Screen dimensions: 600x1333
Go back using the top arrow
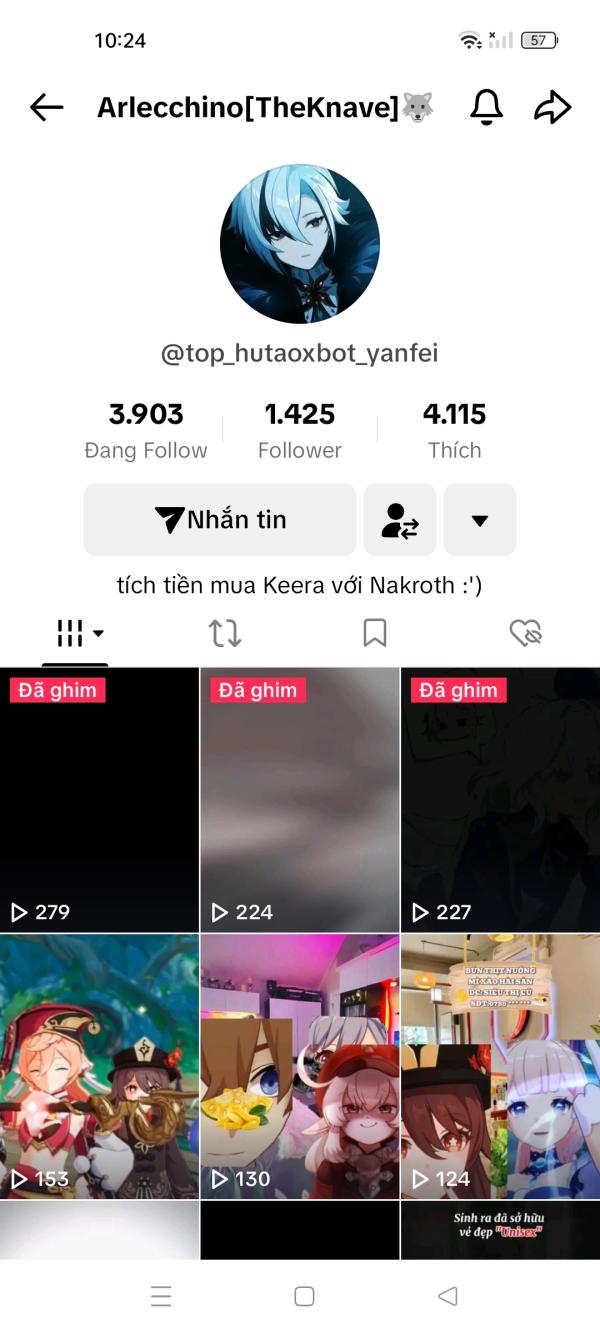click(x=46, y=108)
